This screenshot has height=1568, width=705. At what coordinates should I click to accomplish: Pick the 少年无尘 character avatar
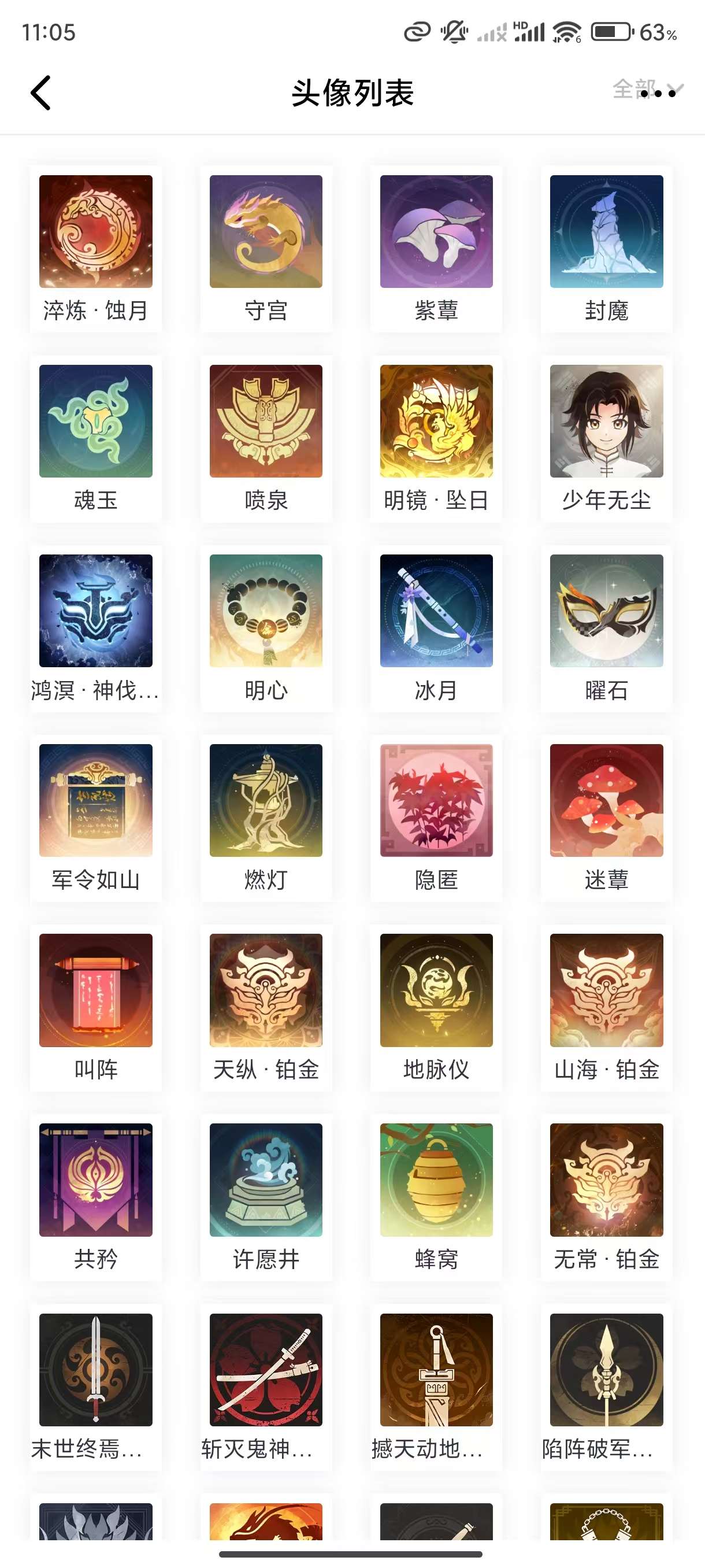(606, 421)
